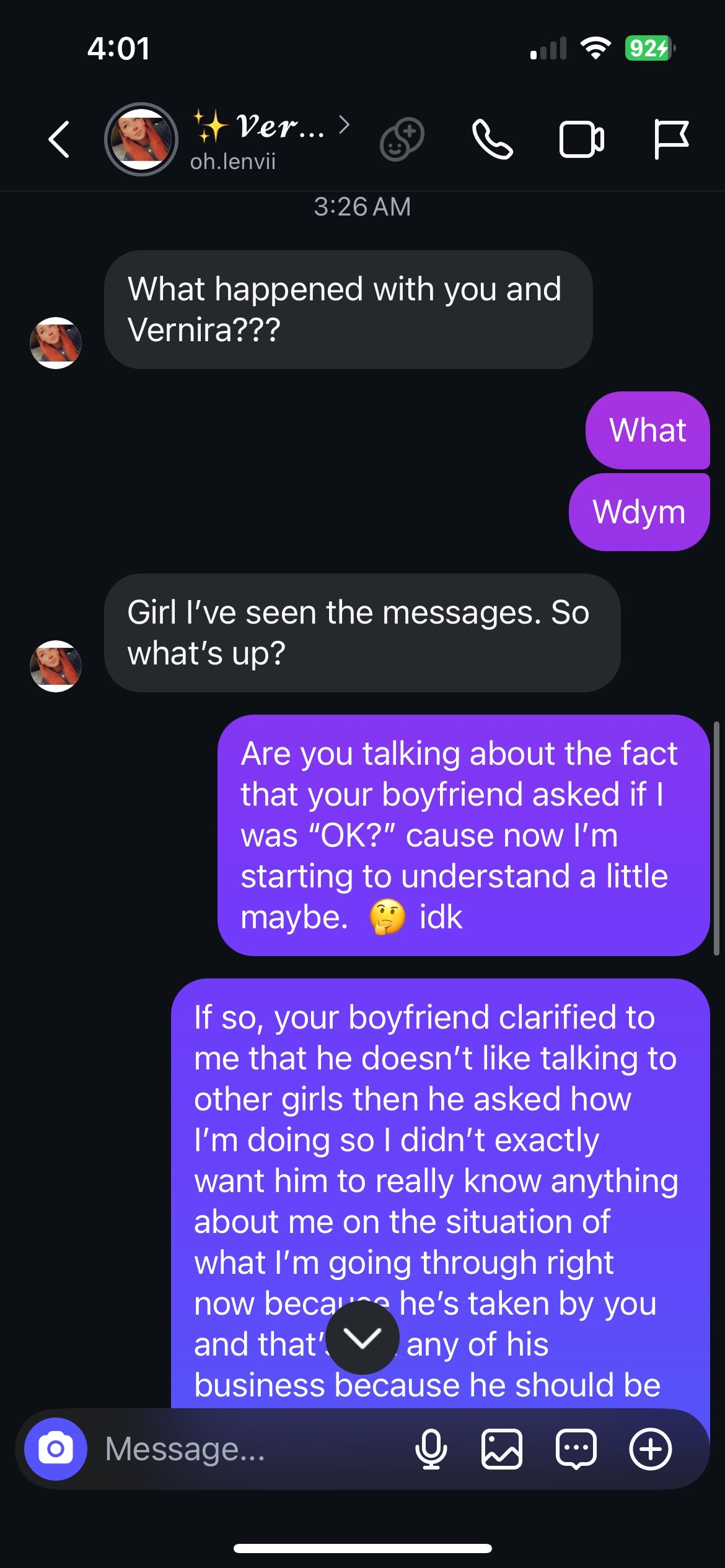Go back to the messages list
725x1568 pixels.
coord(59,139)
